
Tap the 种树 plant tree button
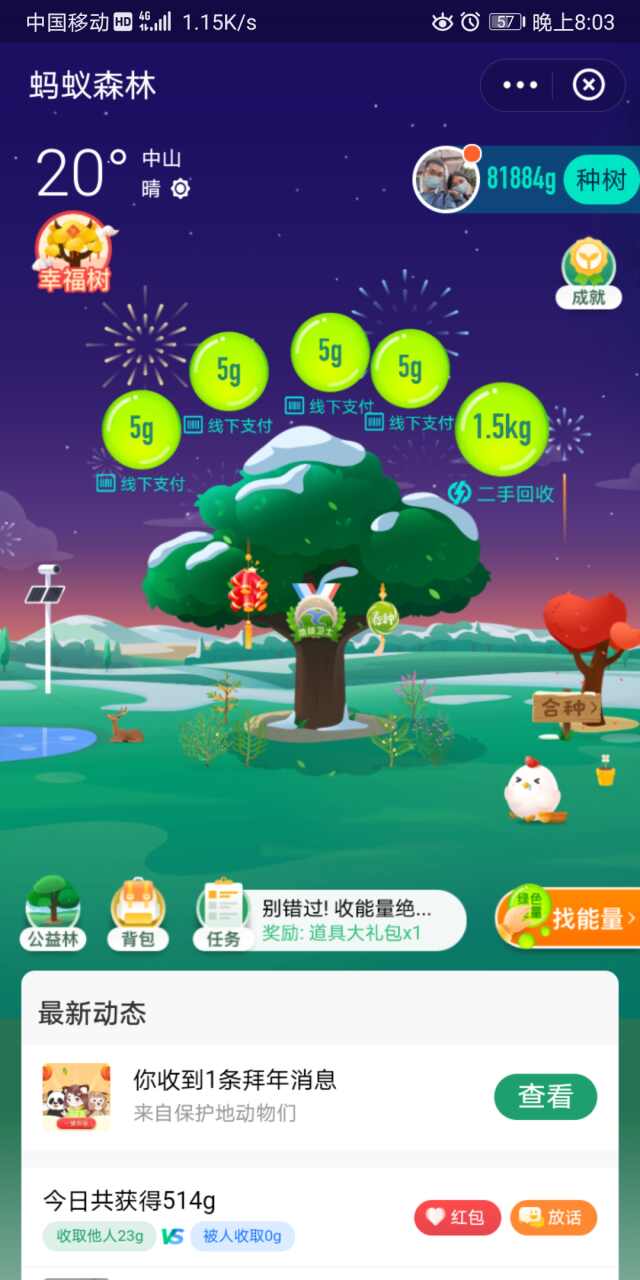(601, 180)
